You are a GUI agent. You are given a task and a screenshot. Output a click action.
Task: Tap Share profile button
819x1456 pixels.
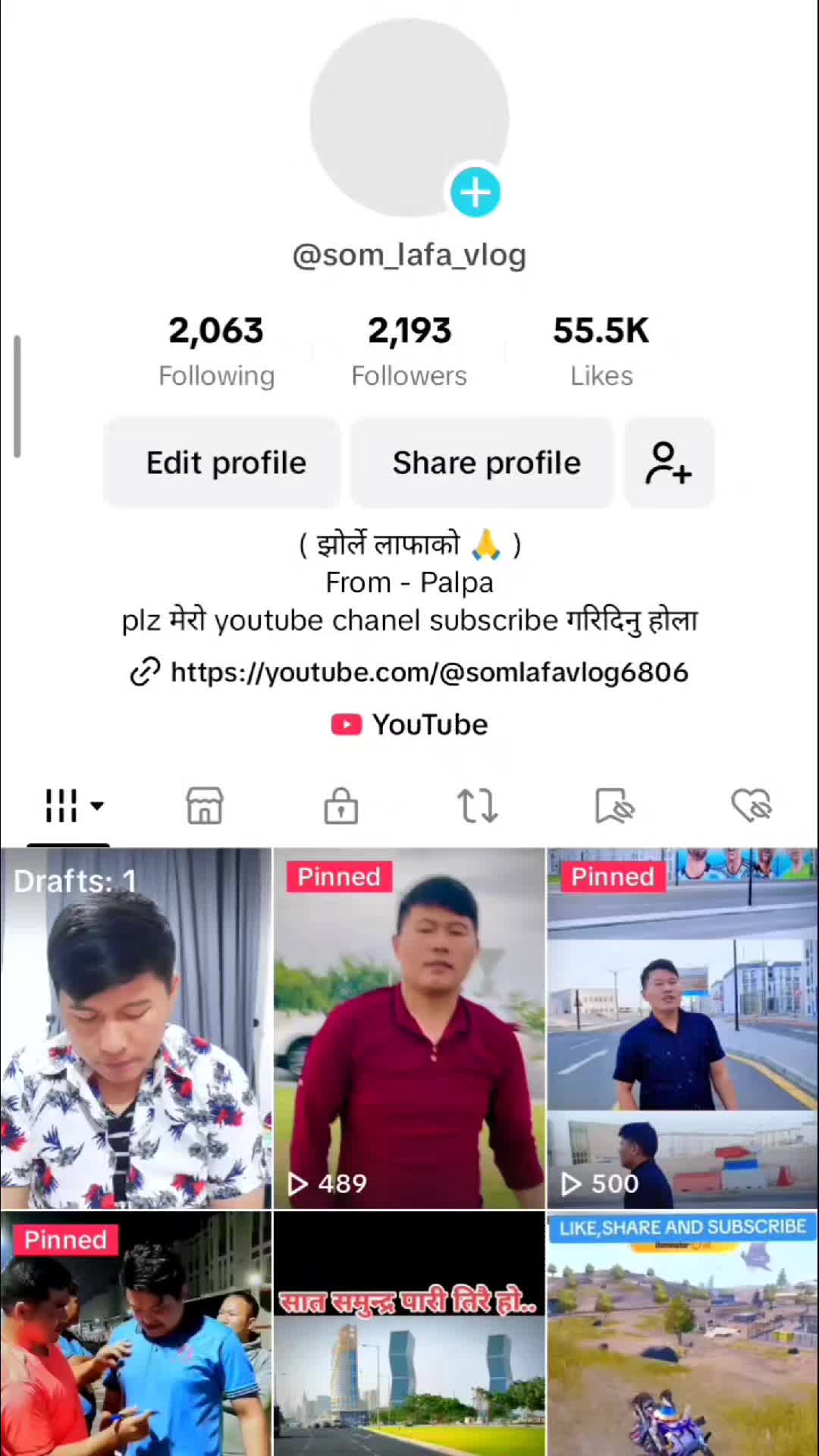tap(486, 463)
